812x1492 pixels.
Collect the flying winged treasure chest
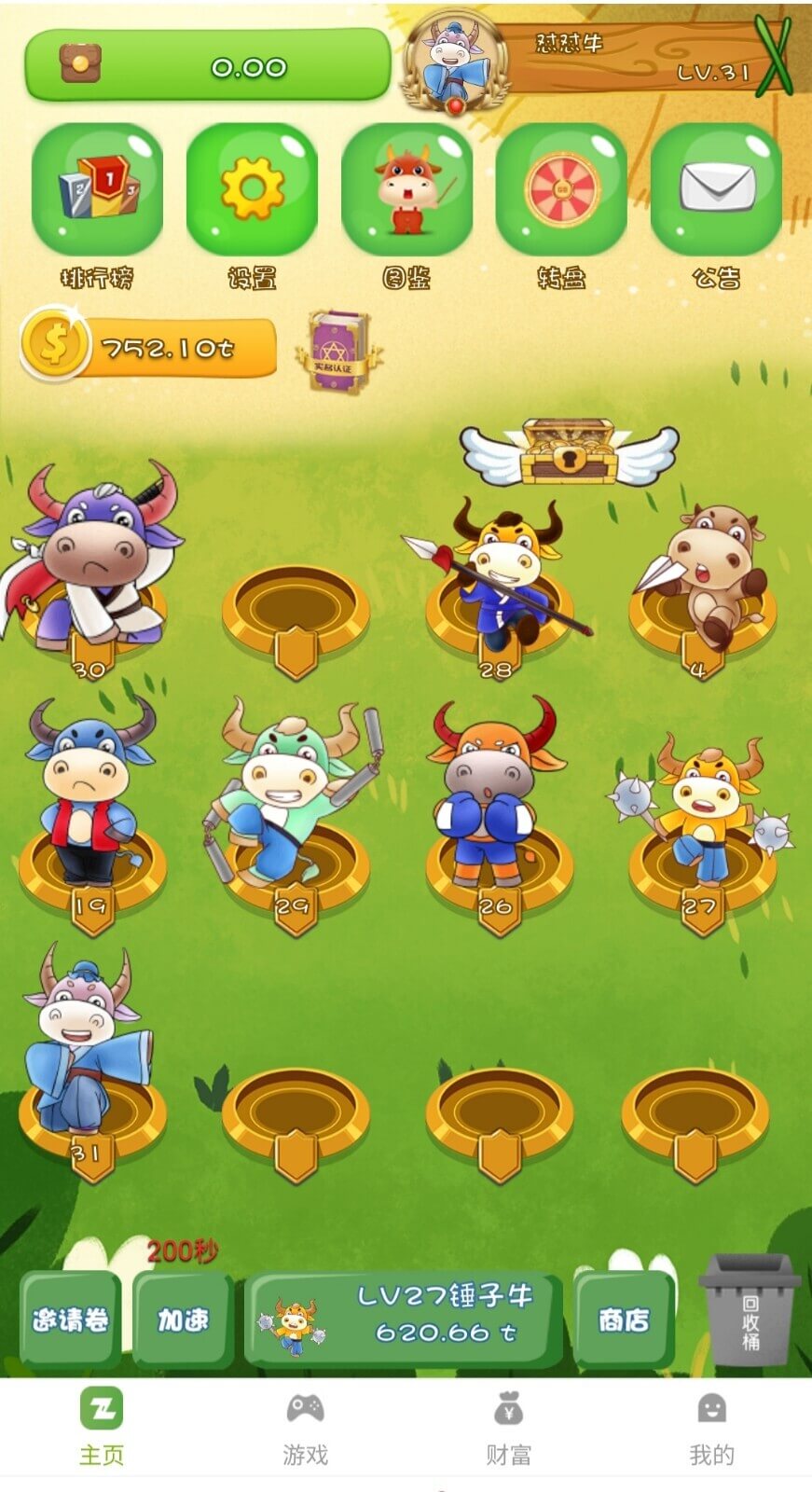(x=569, y=453)
